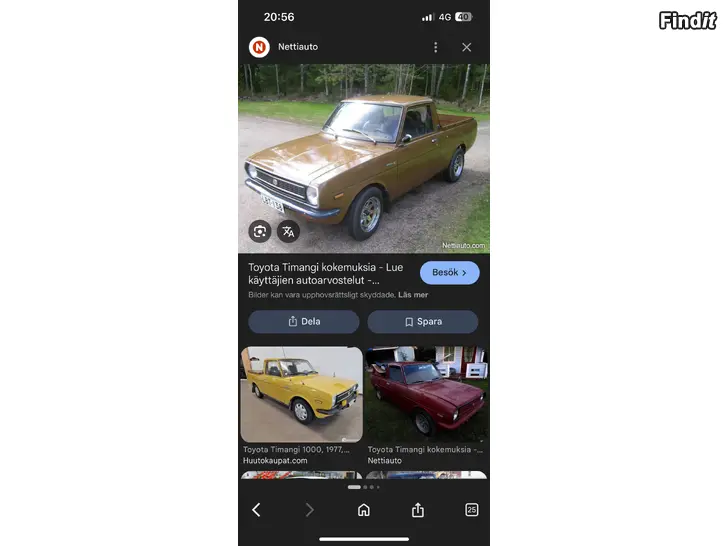
Task: Show the open tabs overview
Action: [x=471, y=510]
